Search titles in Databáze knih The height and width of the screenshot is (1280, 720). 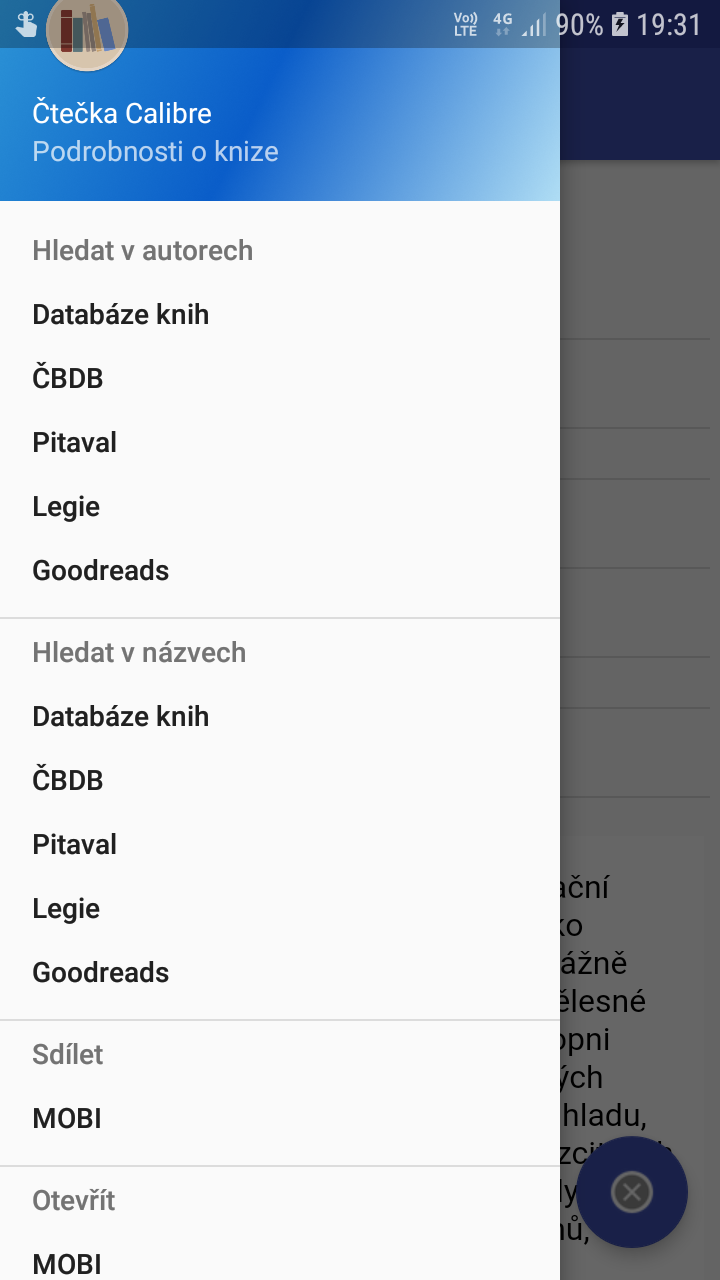tap(280, 716)
